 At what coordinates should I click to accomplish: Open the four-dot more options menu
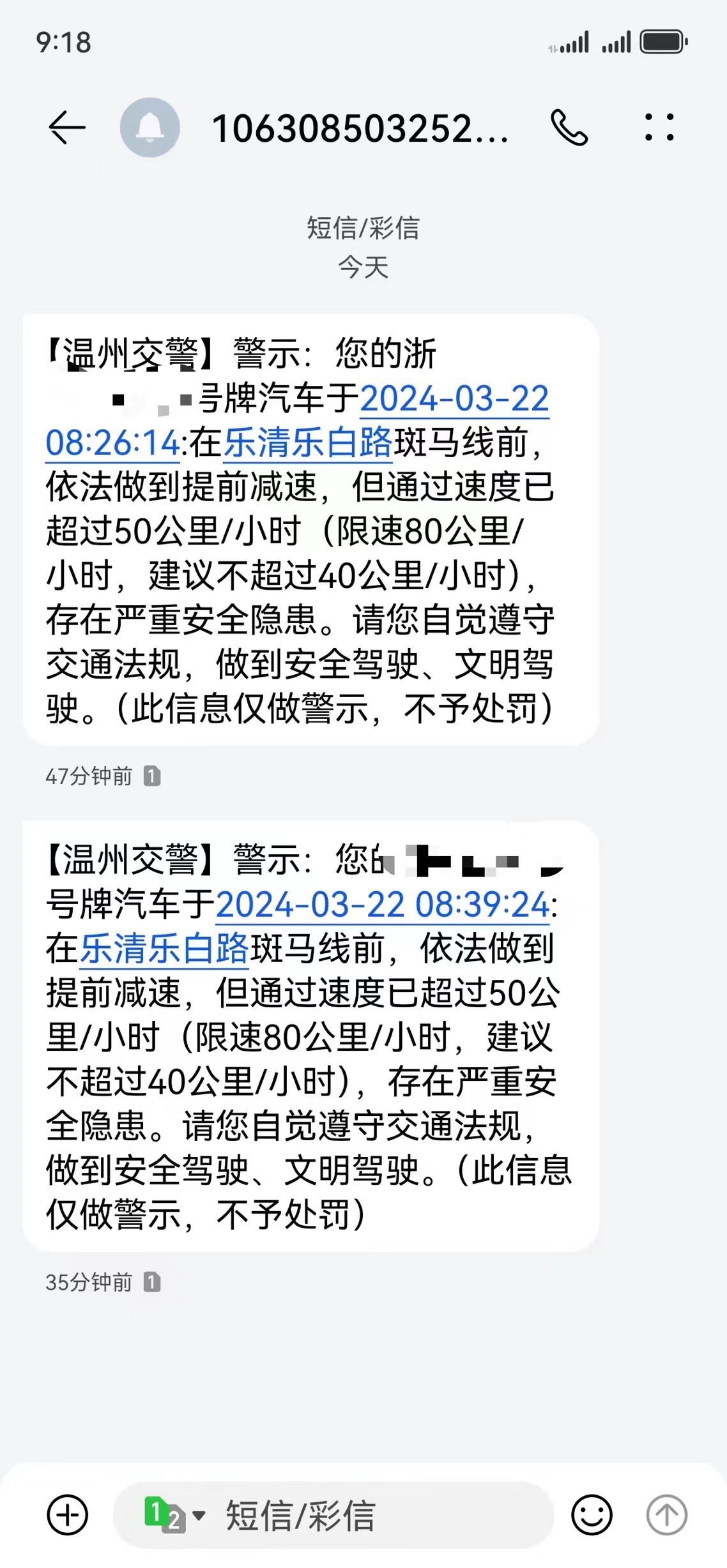(659, 127)
